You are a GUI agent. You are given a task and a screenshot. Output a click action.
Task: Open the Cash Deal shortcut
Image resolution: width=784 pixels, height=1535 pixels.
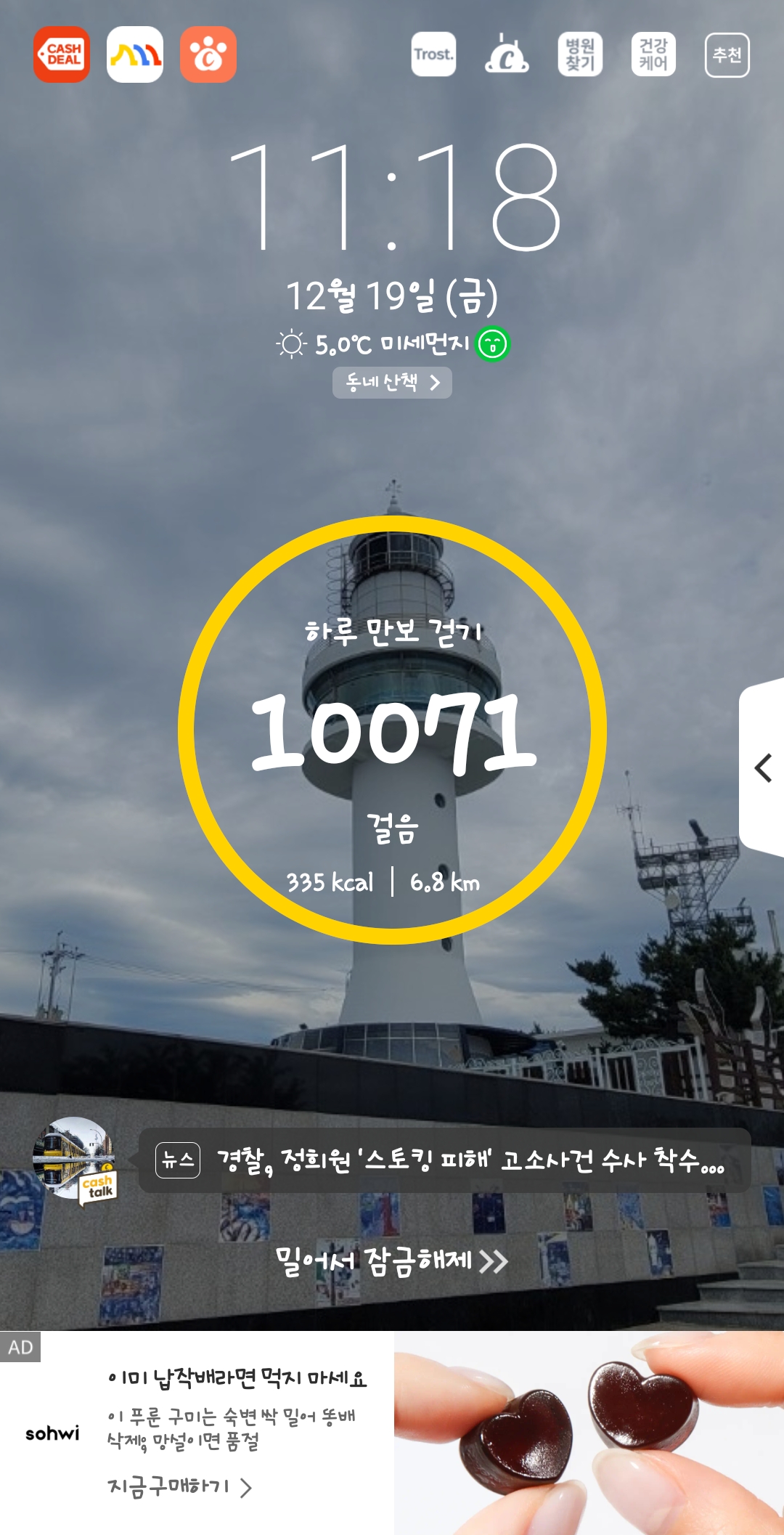(x=62, y=54)
